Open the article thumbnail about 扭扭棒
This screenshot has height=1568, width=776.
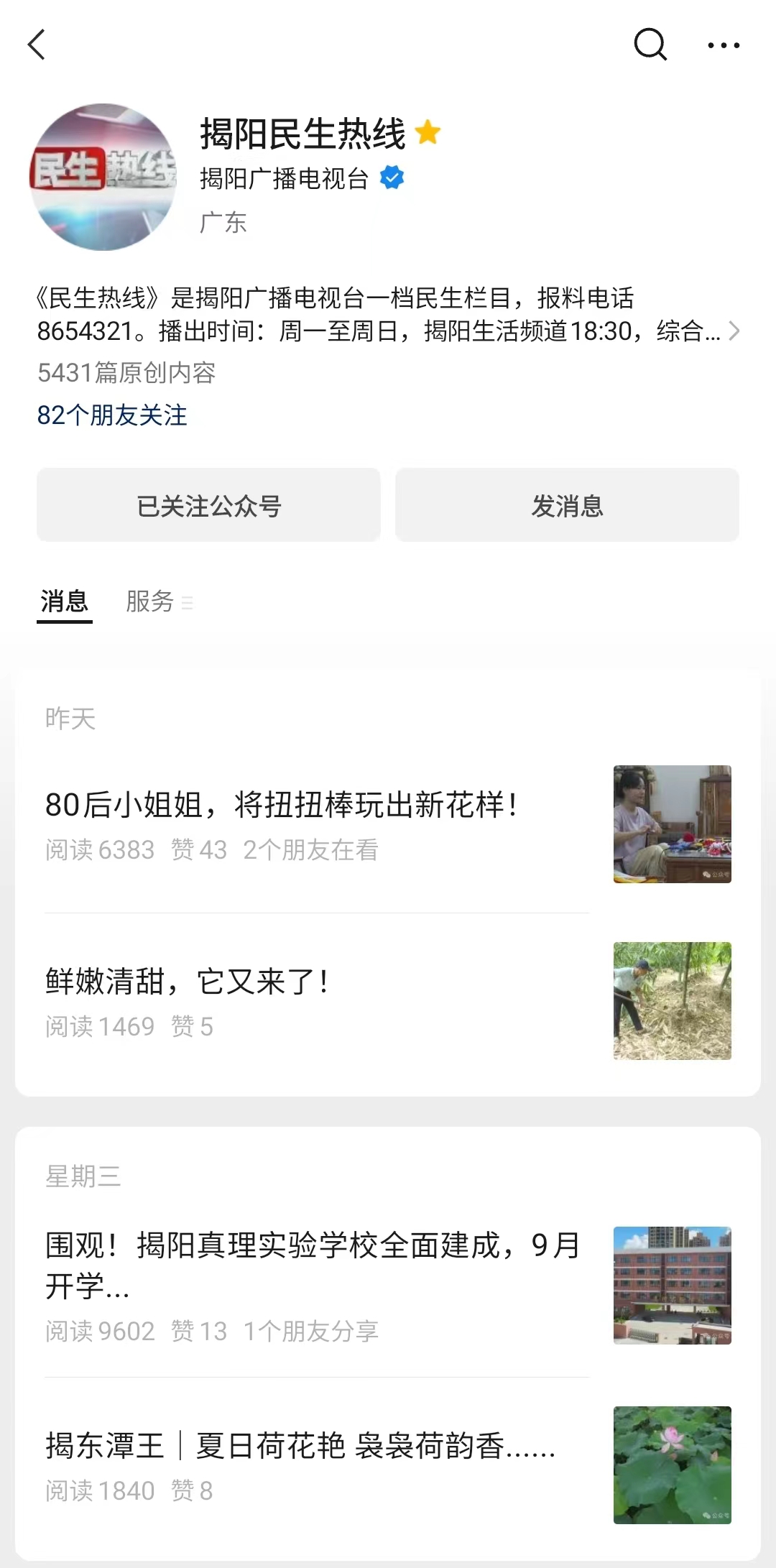tap(672, 824)
